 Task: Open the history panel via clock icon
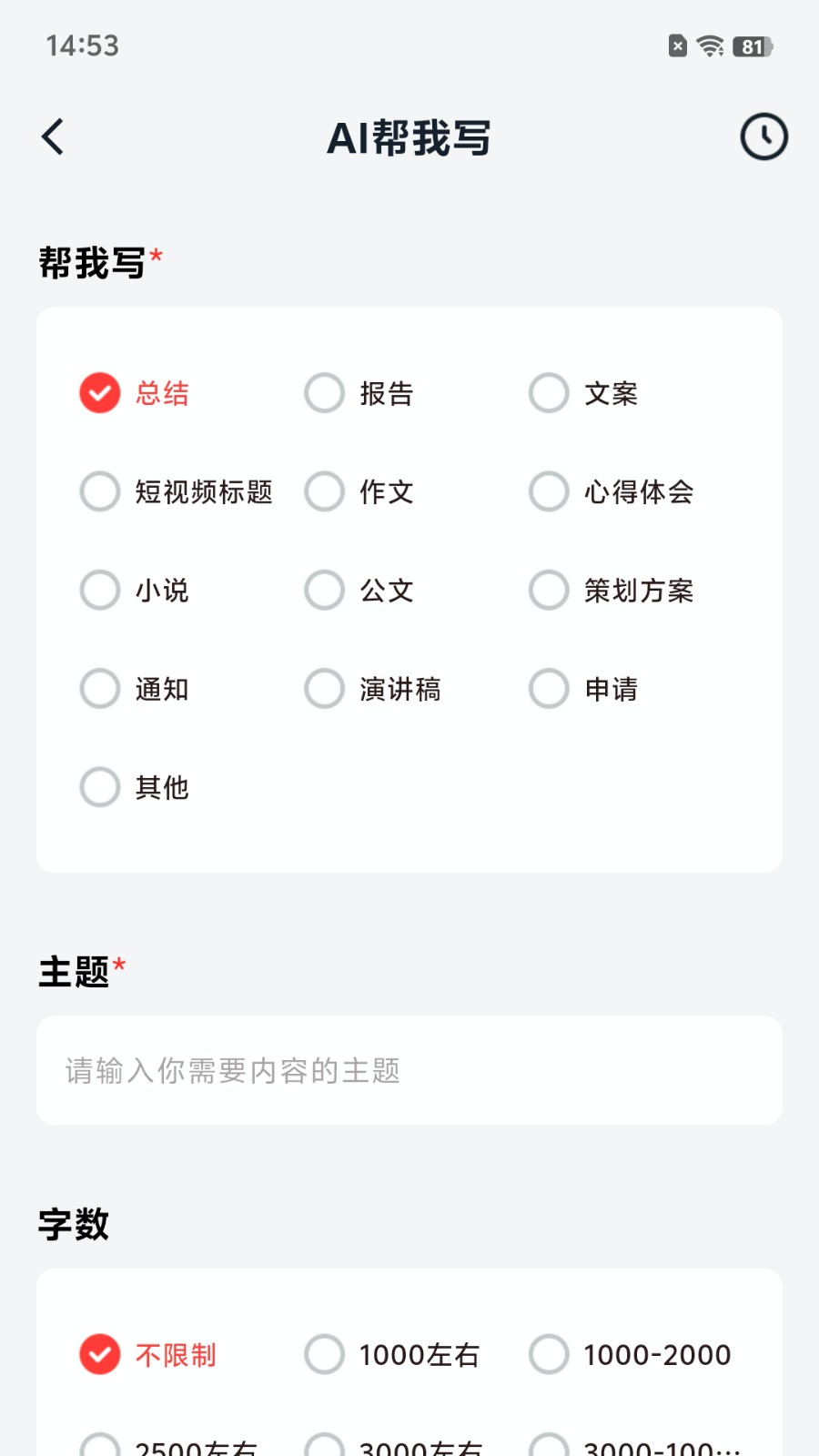click(763, 136)
